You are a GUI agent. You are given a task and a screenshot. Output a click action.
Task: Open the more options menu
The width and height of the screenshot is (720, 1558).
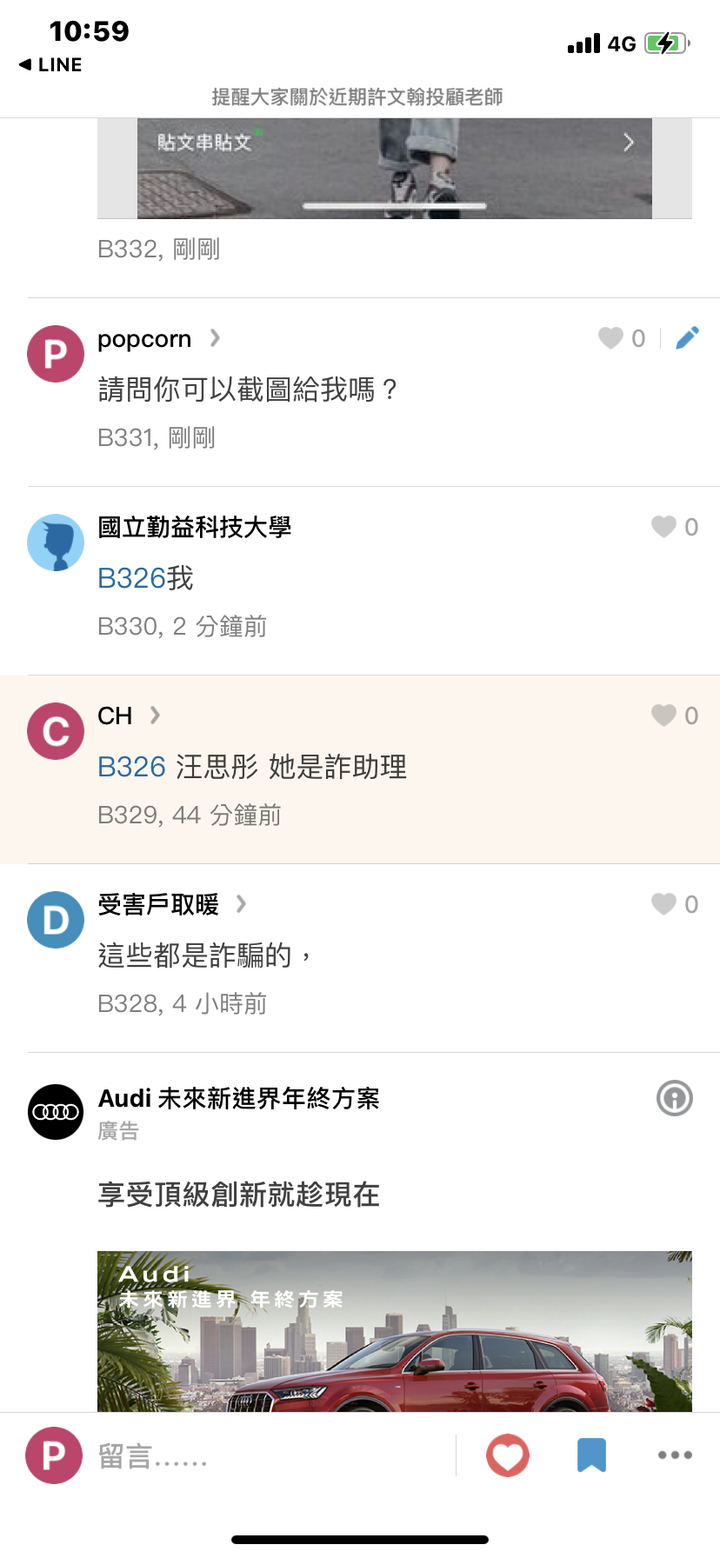(675, 1455)
